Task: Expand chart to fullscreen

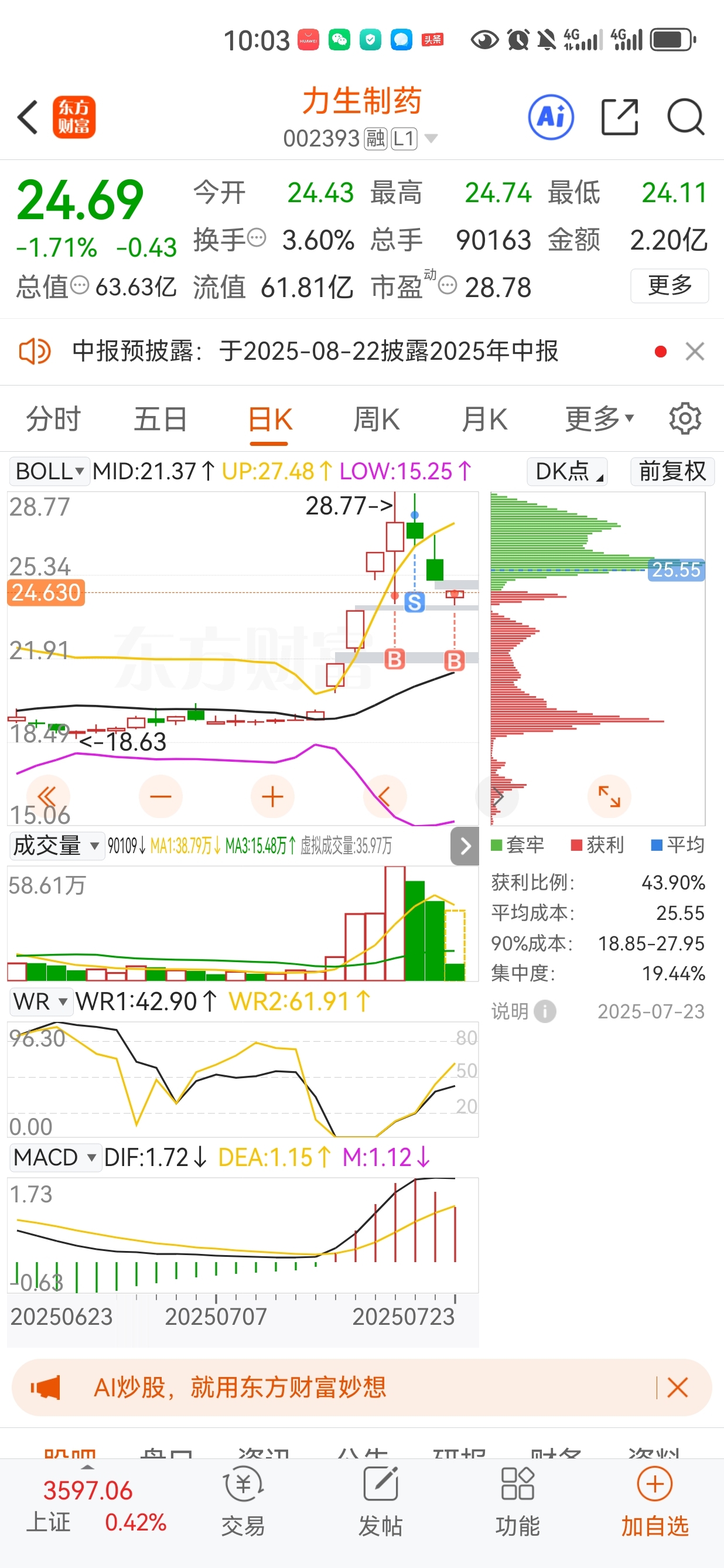Action: coord(610,797)
